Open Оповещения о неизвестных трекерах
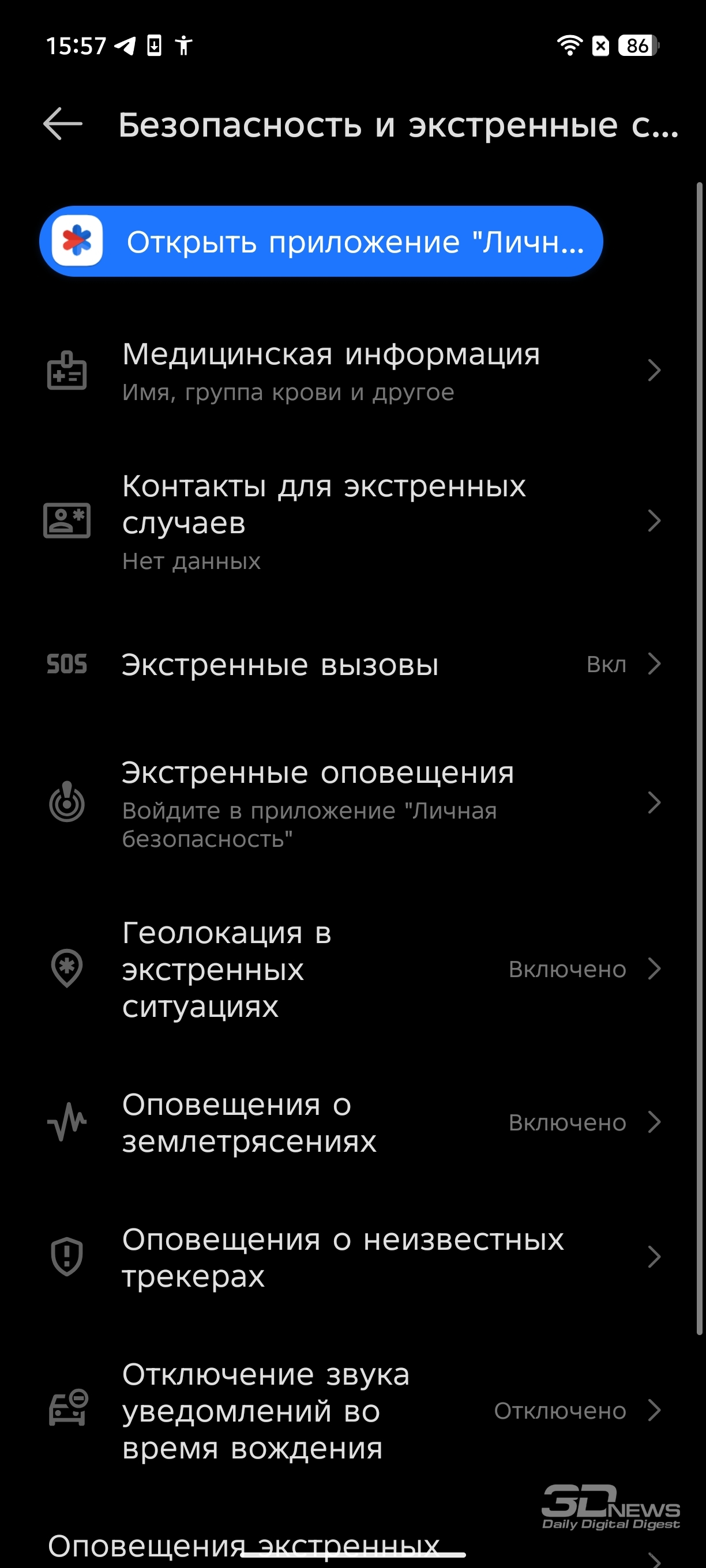 tap(352, 1257)
